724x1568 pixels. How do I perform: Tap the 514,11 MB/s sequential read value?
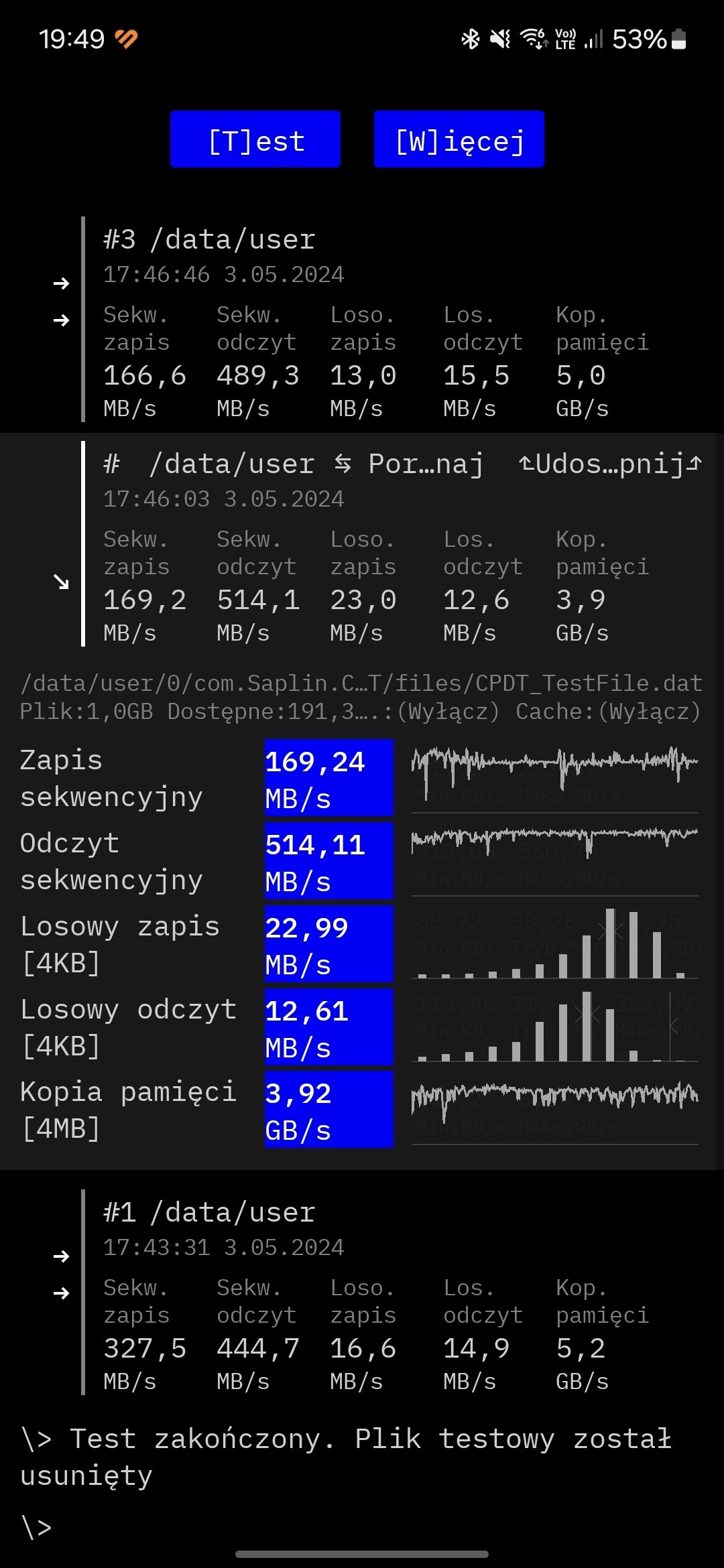click(x=329, y=861)
